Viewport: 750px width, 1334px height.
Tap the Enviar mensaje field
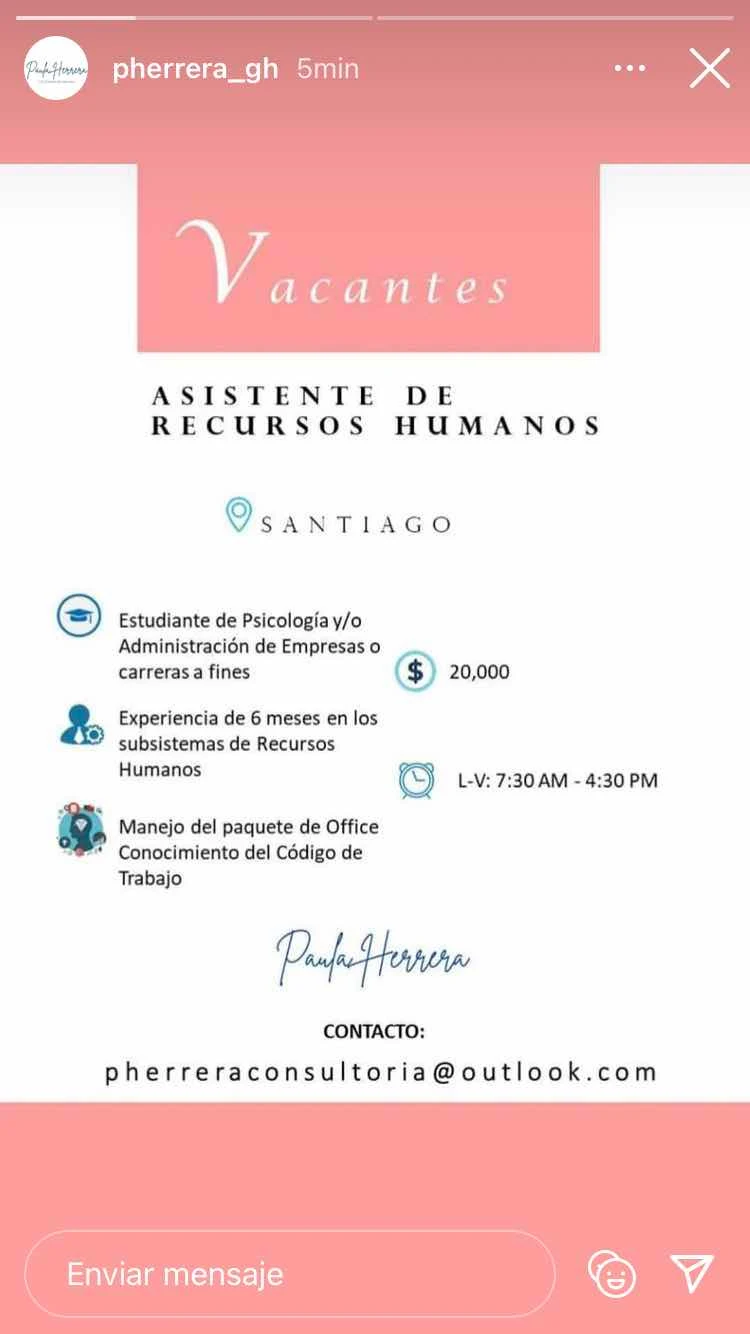click(x=290, y=1273)
